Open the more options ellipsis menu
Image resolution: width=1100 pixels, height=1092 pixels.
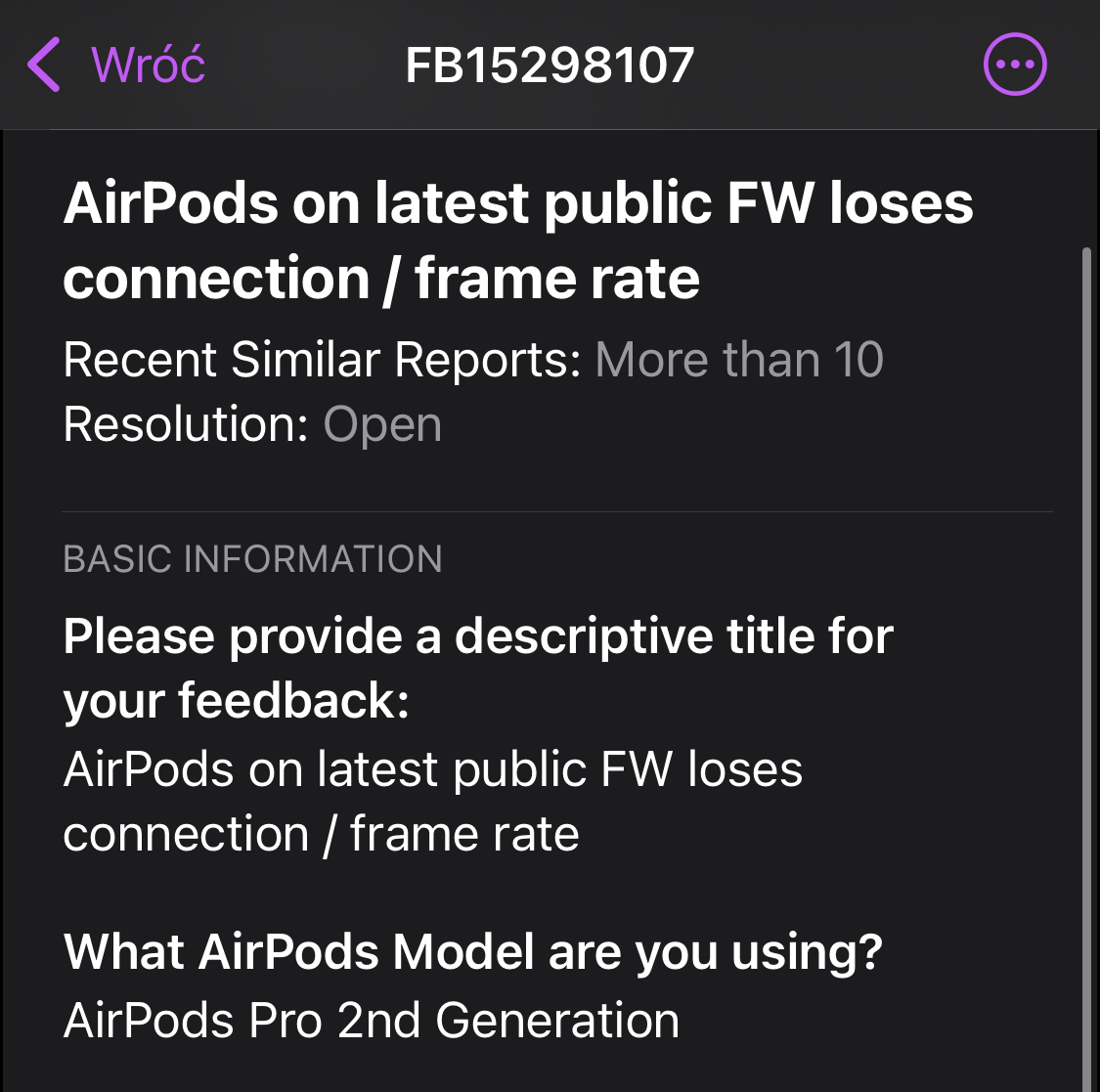[x=1014, y=66]
